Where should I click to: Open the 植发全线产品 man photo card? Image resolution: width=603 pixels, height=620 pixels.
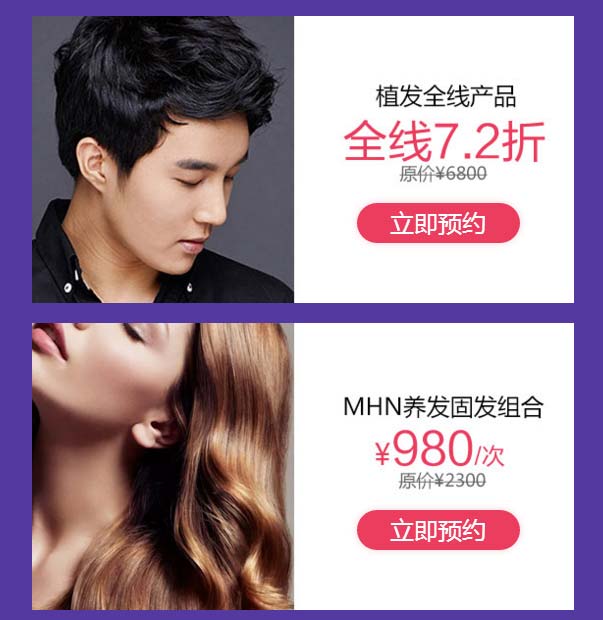pyautogui.click(x=163, y=160)
